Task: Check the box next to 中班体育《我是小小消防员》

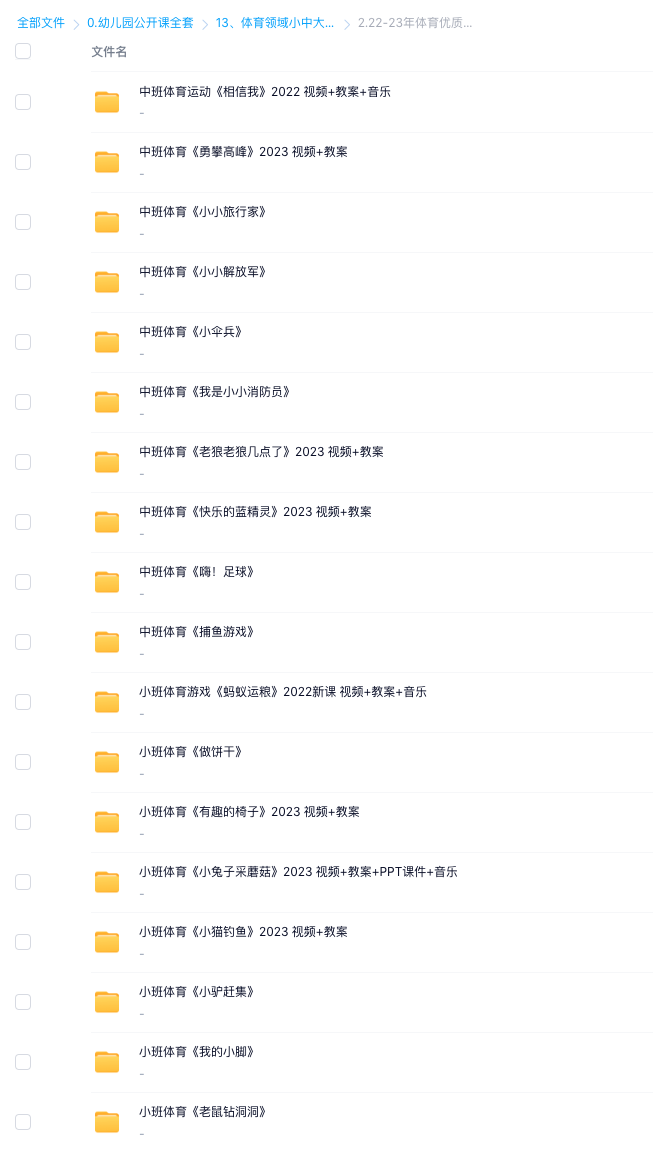Action: click(23, 402)
